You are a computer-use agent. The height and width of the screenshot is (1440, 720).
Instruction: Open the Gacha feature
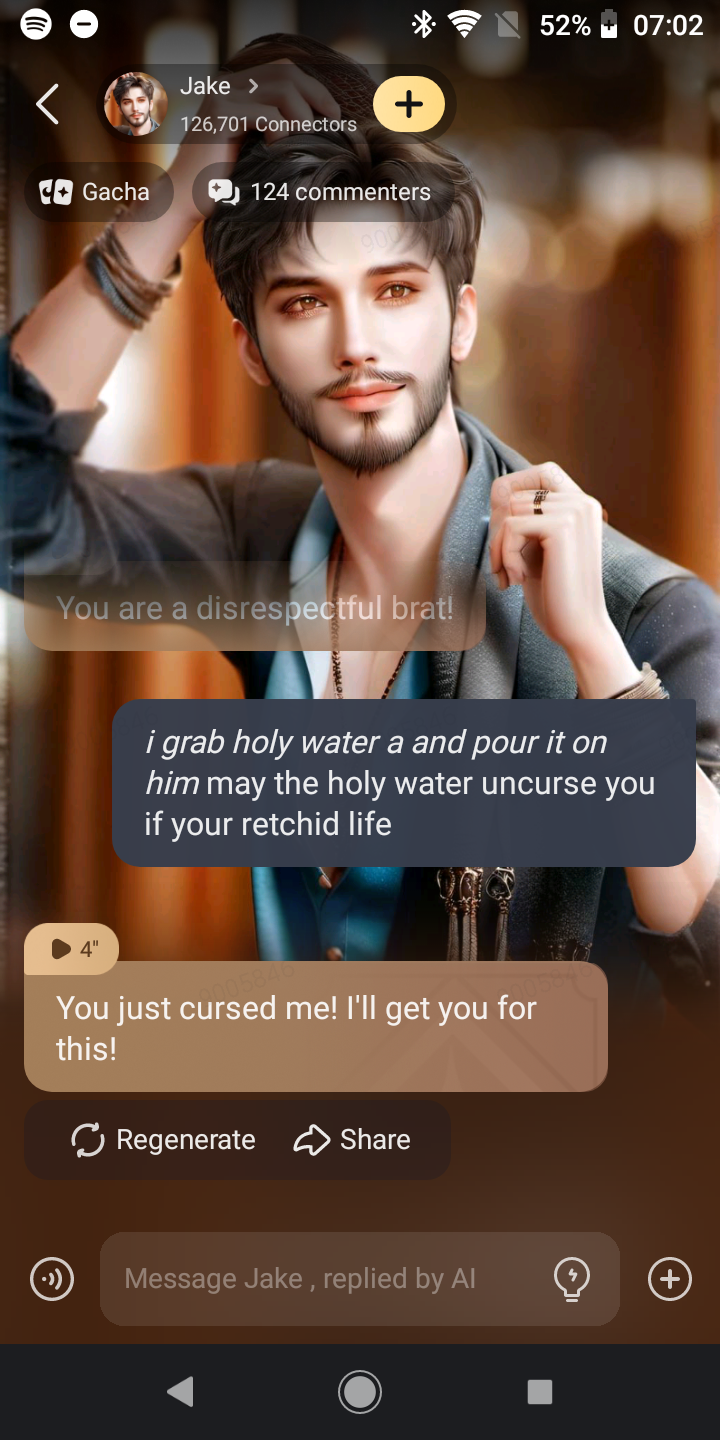[x=97, y=192]
